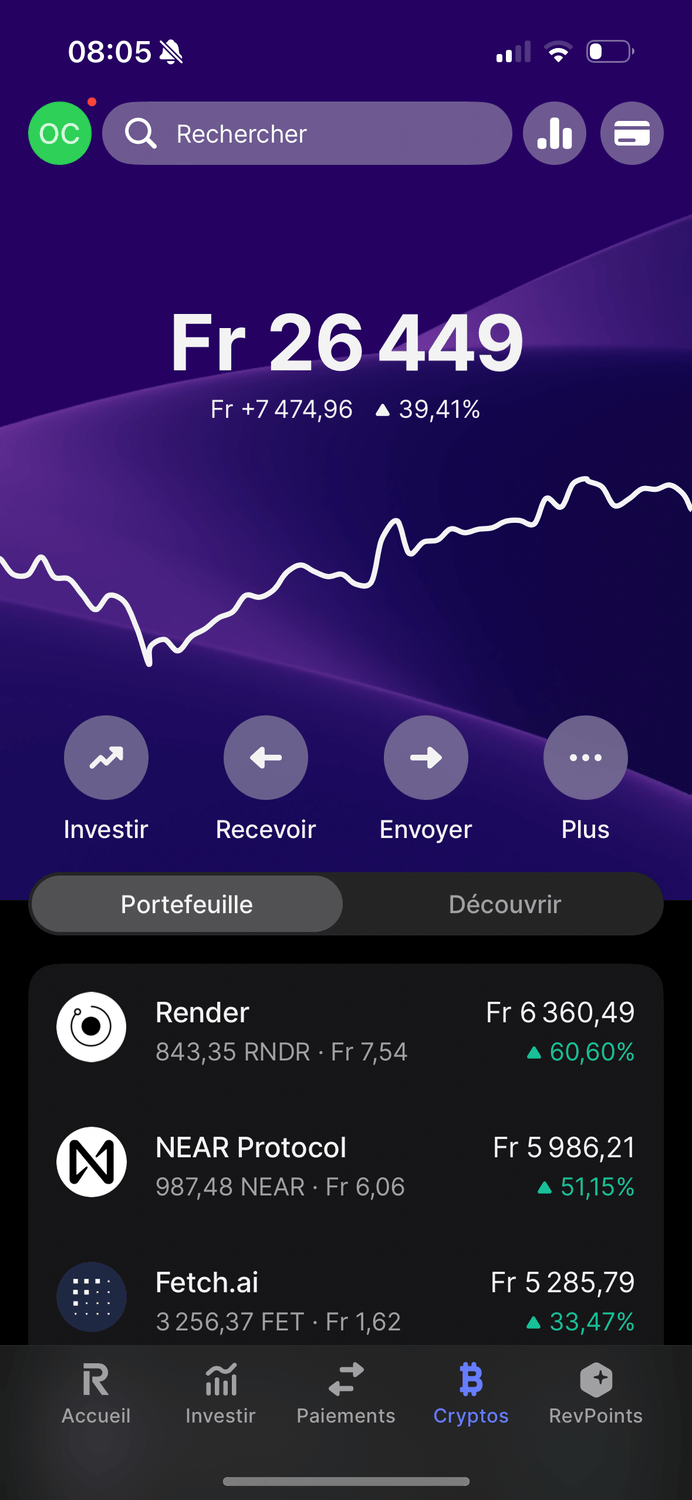Open the NEAR Protocol holding
692x1500 pixels.
click(346, 1166)
